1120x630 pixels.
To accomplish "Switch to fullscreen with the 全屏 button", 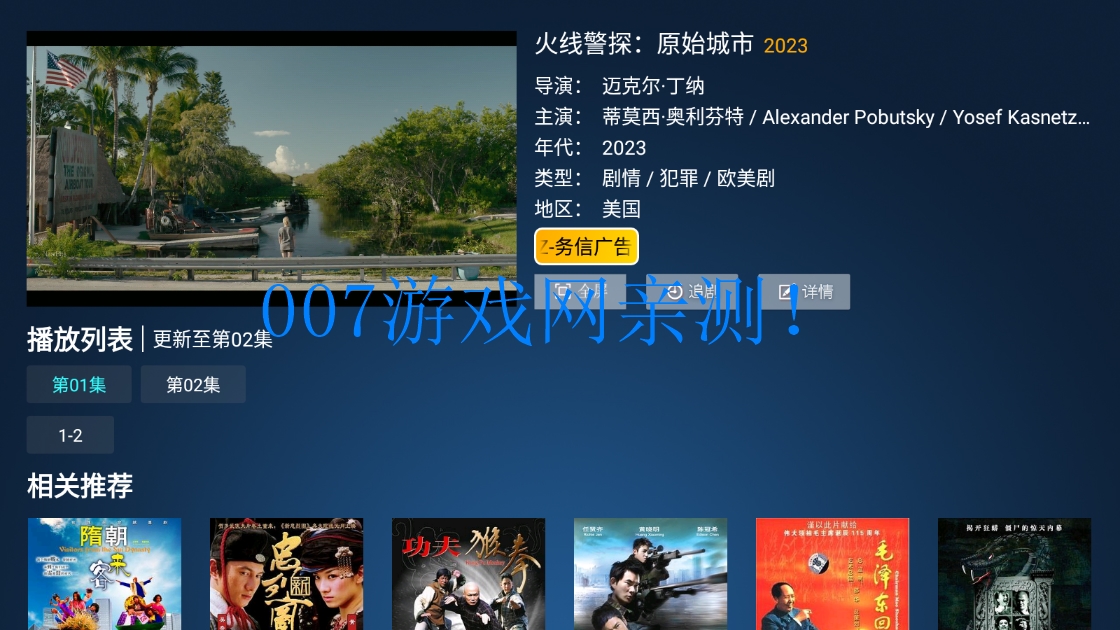I will (x=580, y=292).
